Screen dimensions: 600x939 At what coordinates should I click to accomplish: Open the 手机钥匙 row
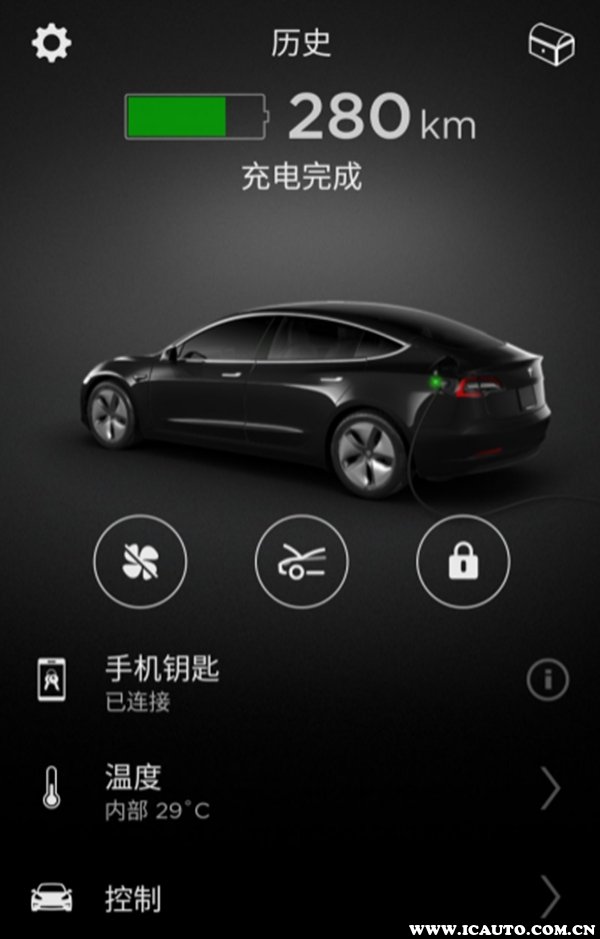tap(300, 681)
